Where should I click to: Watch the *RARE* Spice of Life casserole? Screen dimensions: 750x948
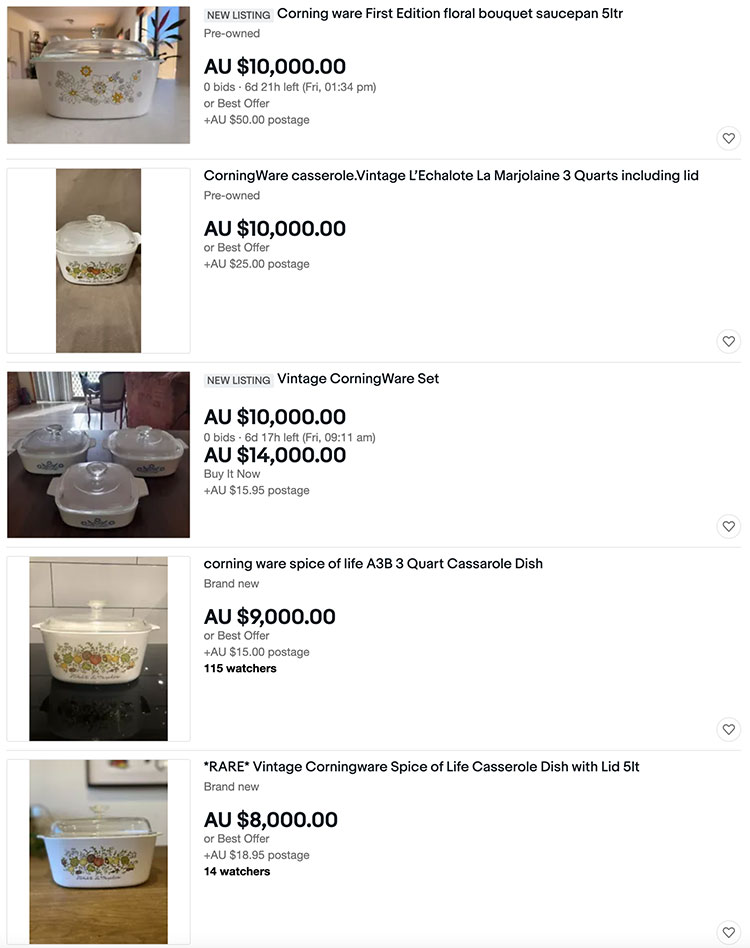pos(728,932)
